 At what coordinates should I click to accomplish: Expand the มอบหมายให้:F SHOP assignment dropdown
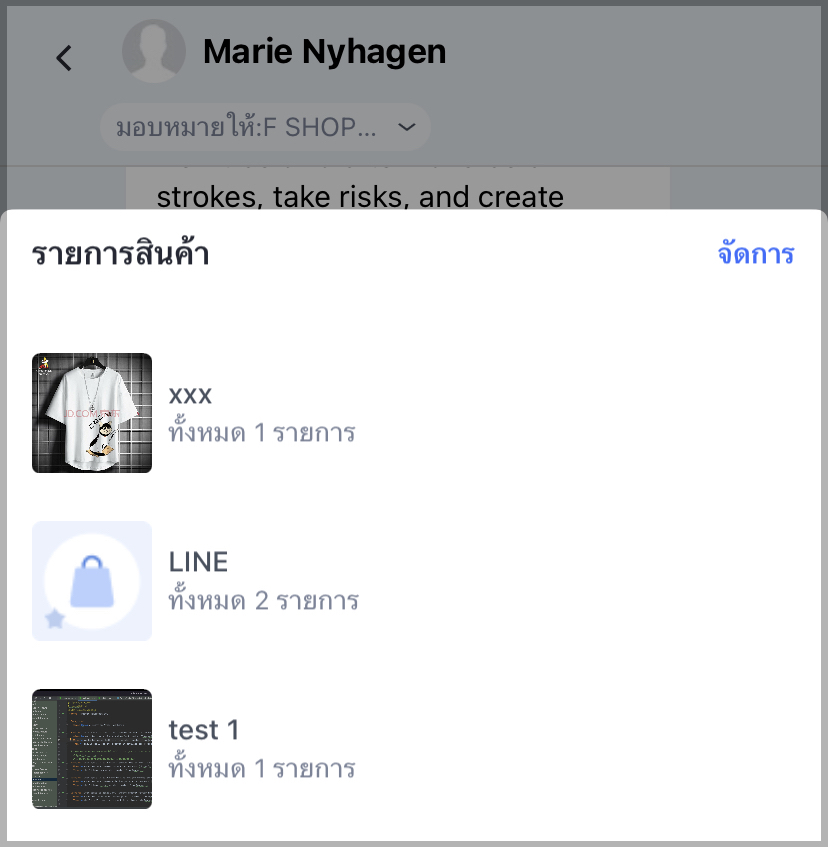coord(264,127)
